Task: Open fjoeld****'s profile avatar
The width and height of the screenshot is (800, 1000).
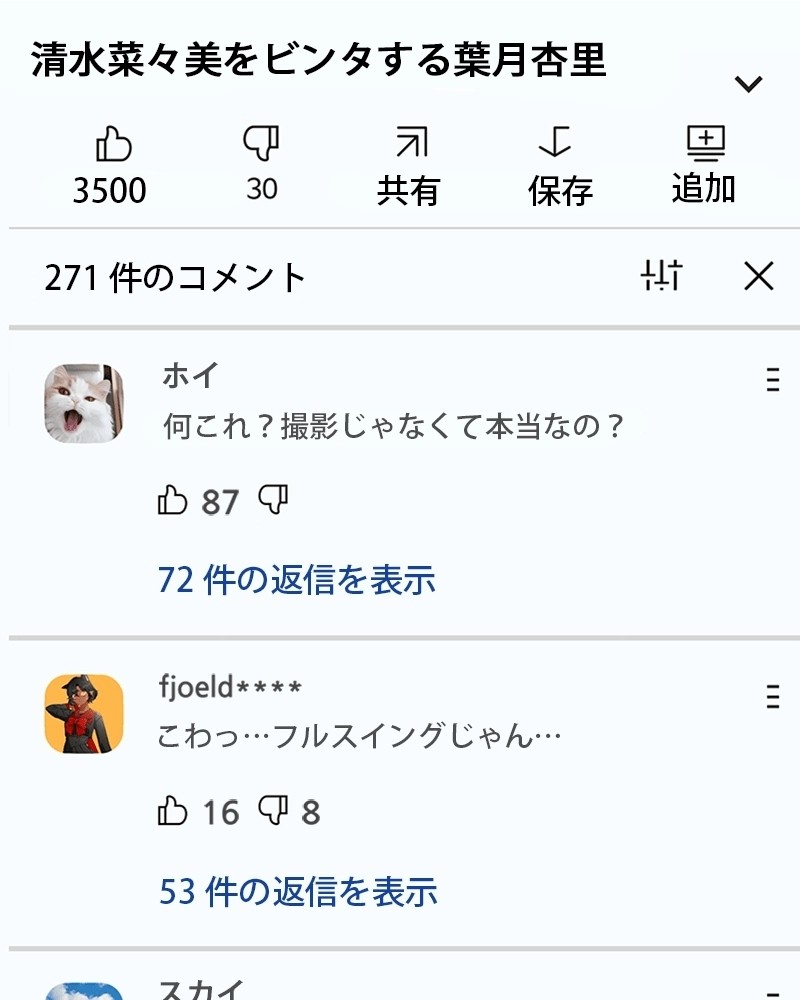Action: pyautogui.click(x=84, y=714)
